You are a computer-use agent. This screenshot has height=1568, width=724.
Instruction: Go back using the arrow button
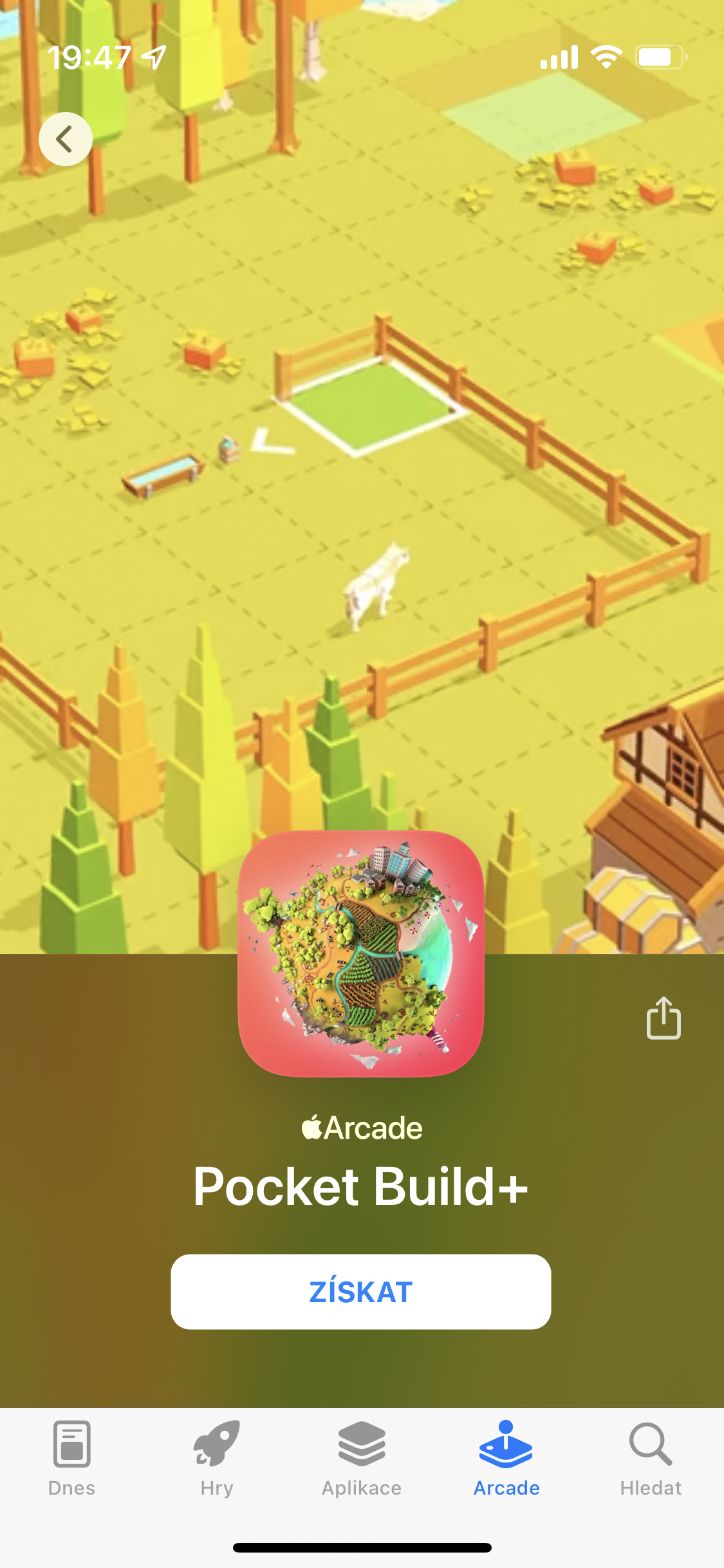coord(65,139)
